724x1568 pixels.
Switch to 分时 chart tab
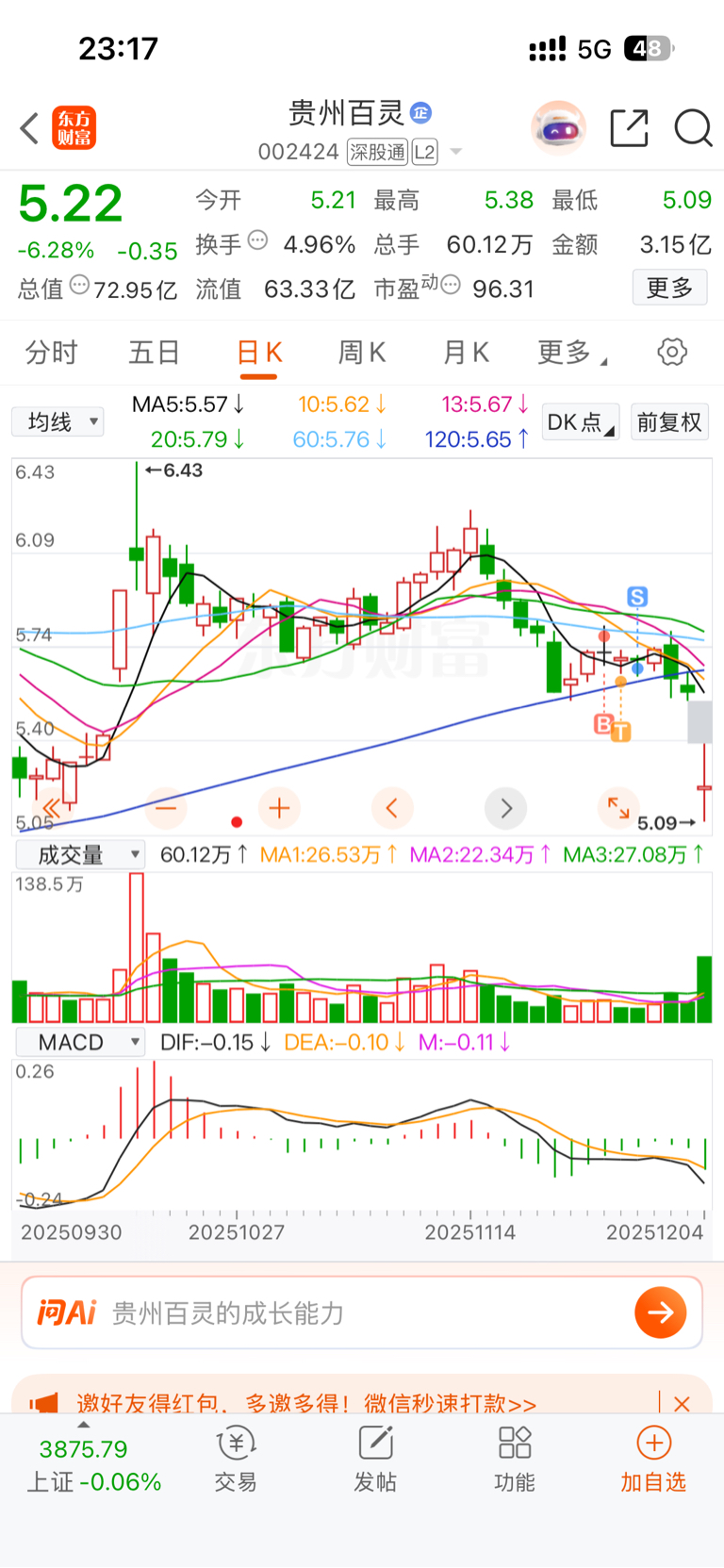tap(51, 353)
